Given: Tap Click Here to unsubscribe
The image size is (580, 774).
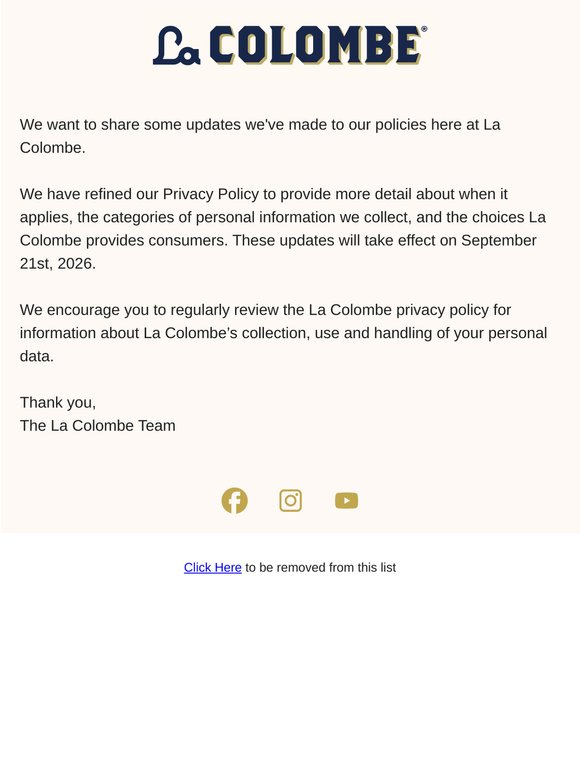Looking at the screenshot, I should click(213, 568).
